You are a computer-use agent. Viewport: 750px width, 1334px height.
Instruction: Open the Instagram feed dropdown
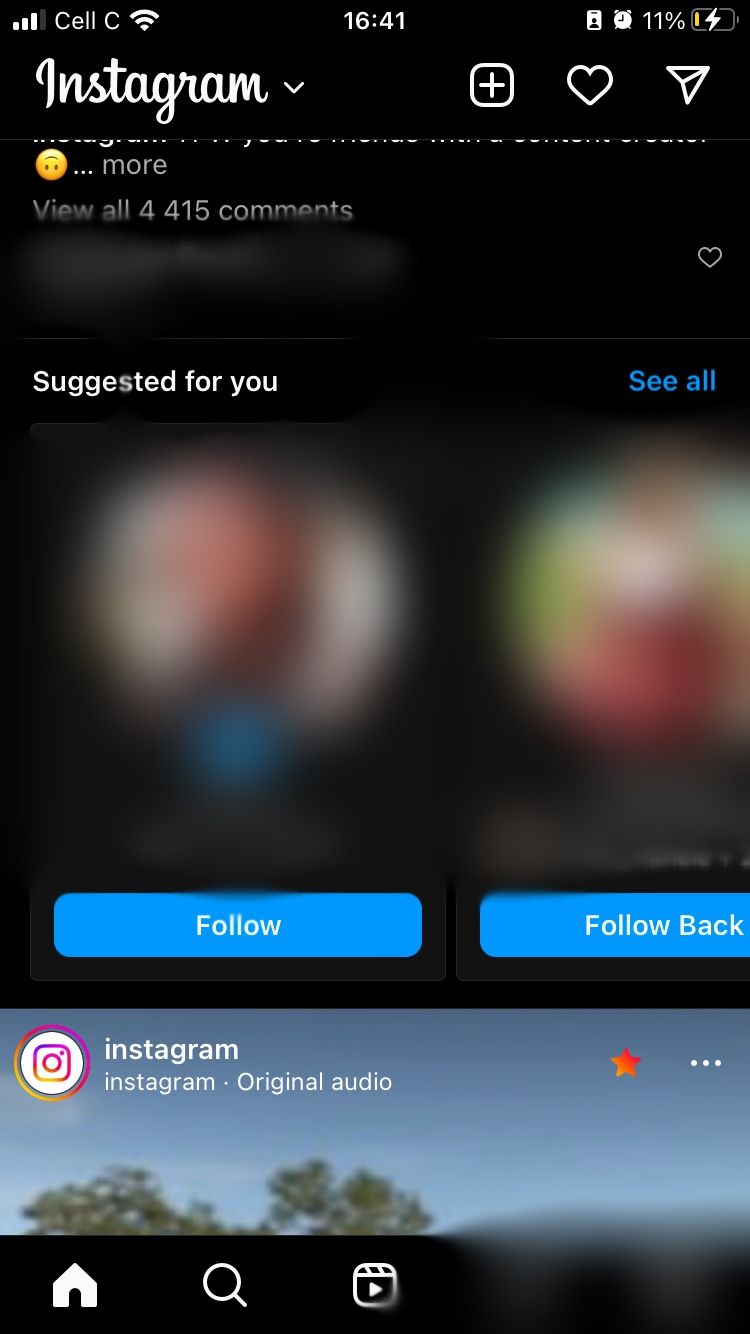pos(293,88)
